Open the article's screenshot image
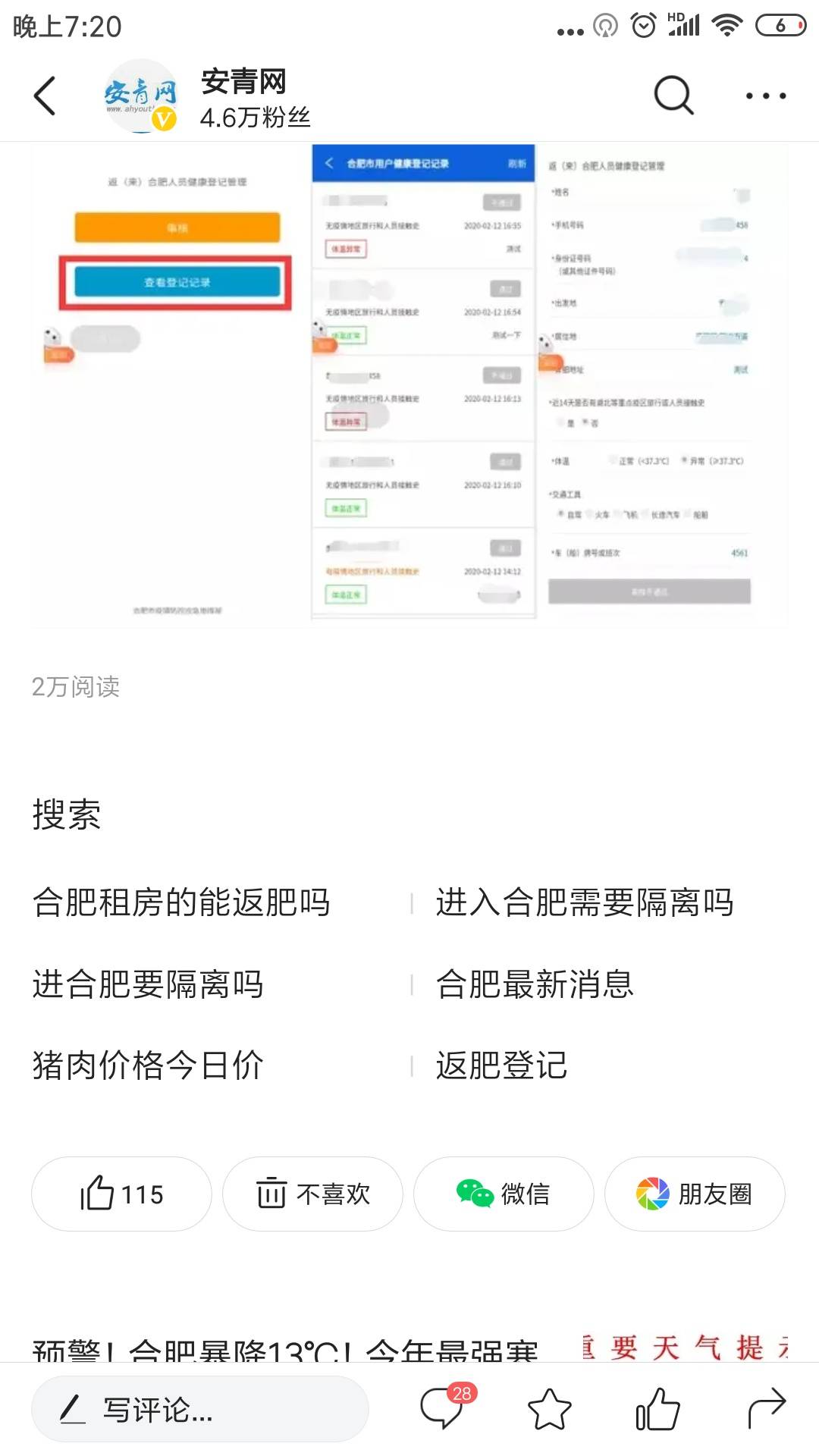Screen dimensions: 819x1456 pos(409,385)
